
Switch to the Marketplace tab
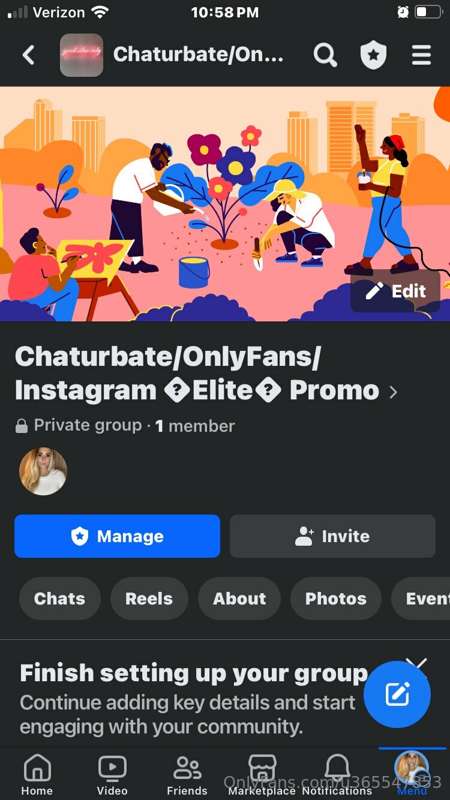coord(262,774)
